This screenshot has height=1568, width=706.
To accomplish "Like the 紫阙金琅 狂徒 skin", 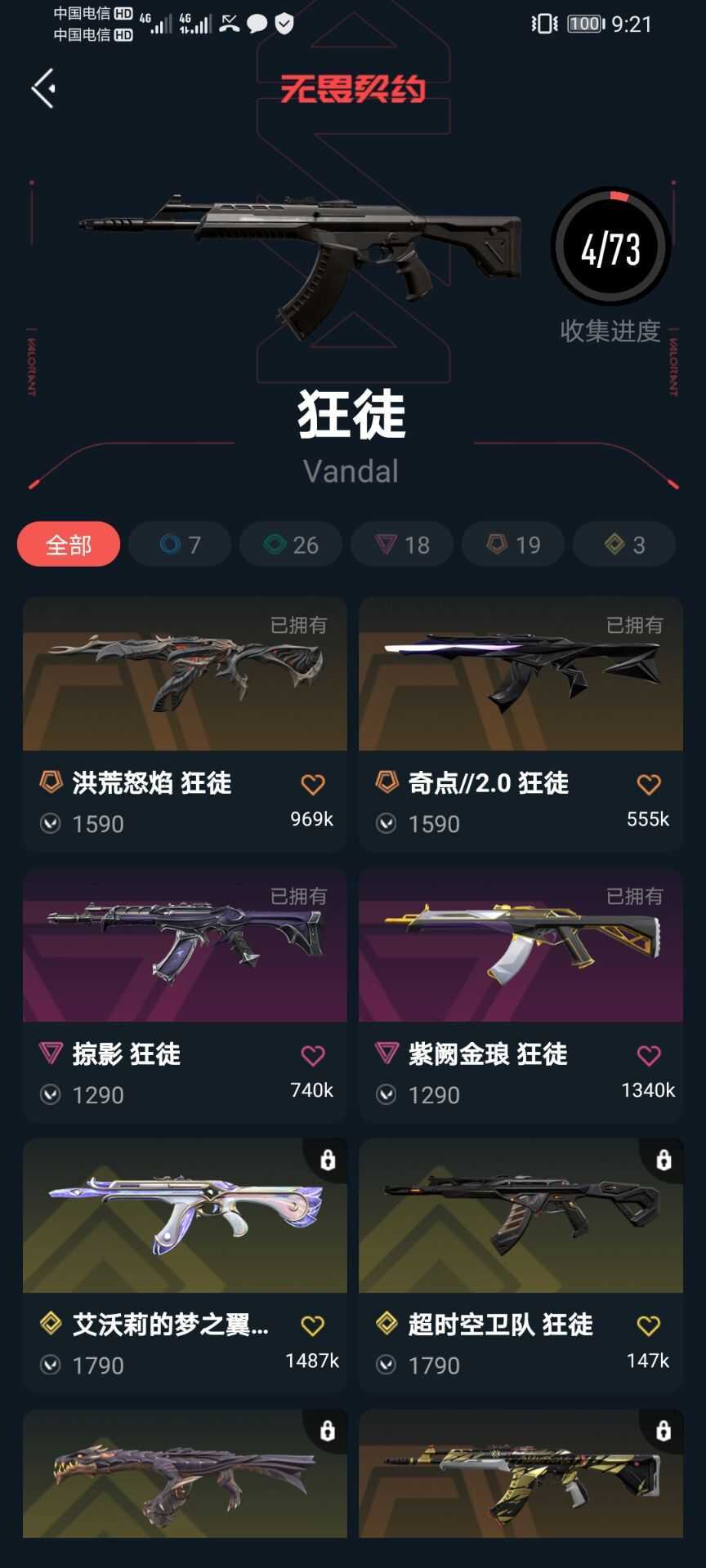I will [x=649, y=1056].
